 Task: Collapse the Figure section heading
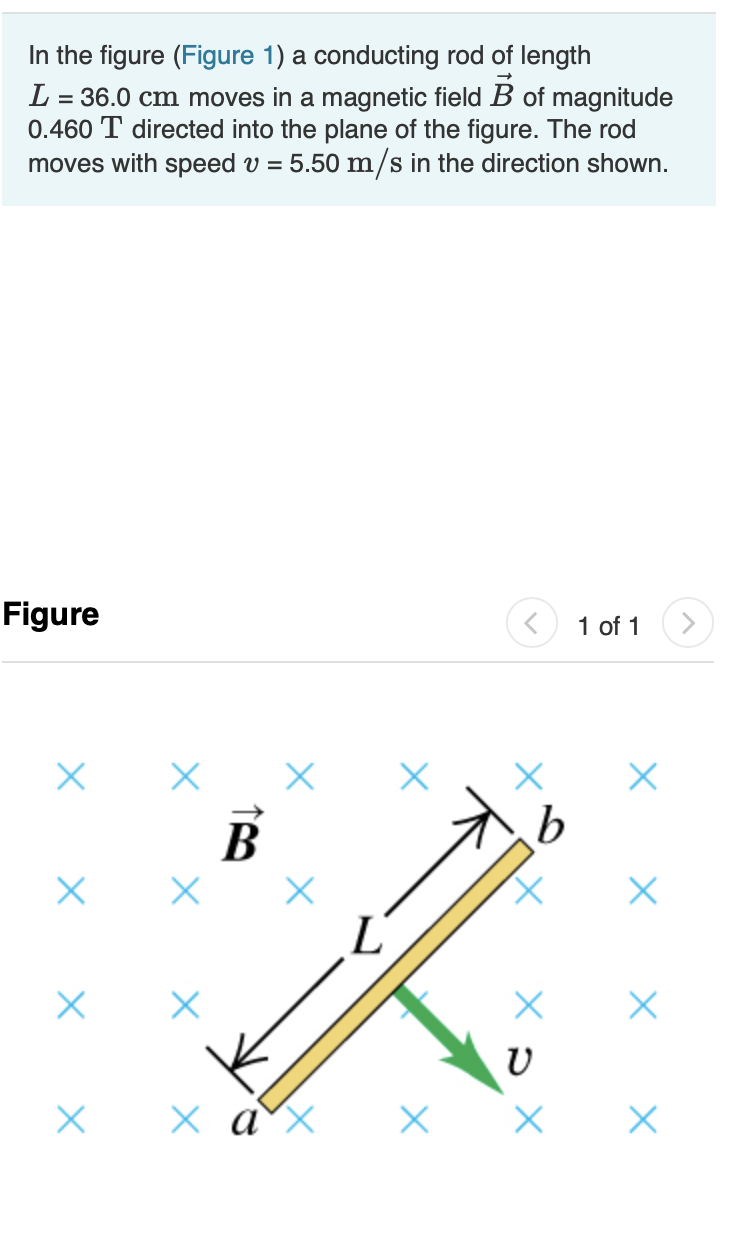point(50,614)
